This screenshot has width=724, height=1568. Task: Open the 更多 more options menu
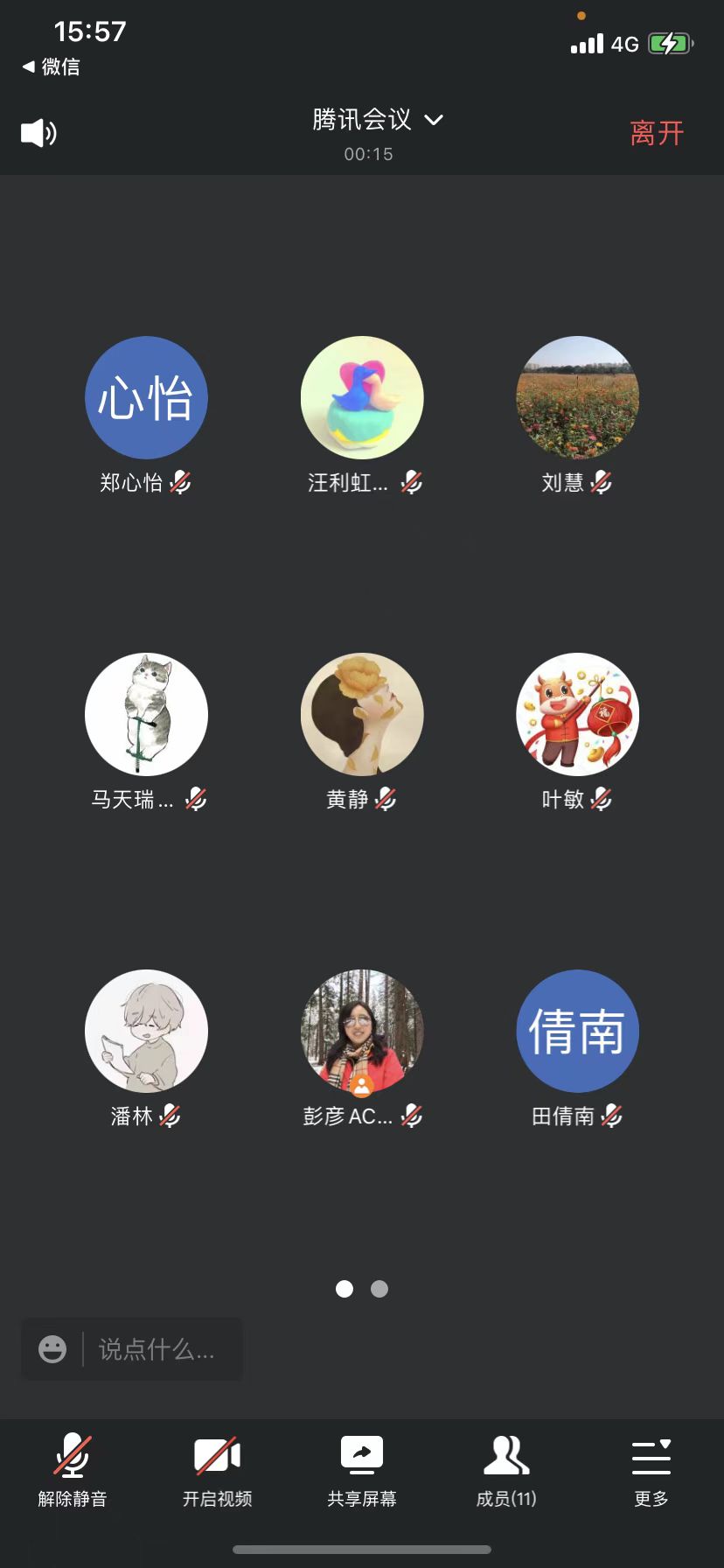pyautogui.click(x=651, y=1471)
